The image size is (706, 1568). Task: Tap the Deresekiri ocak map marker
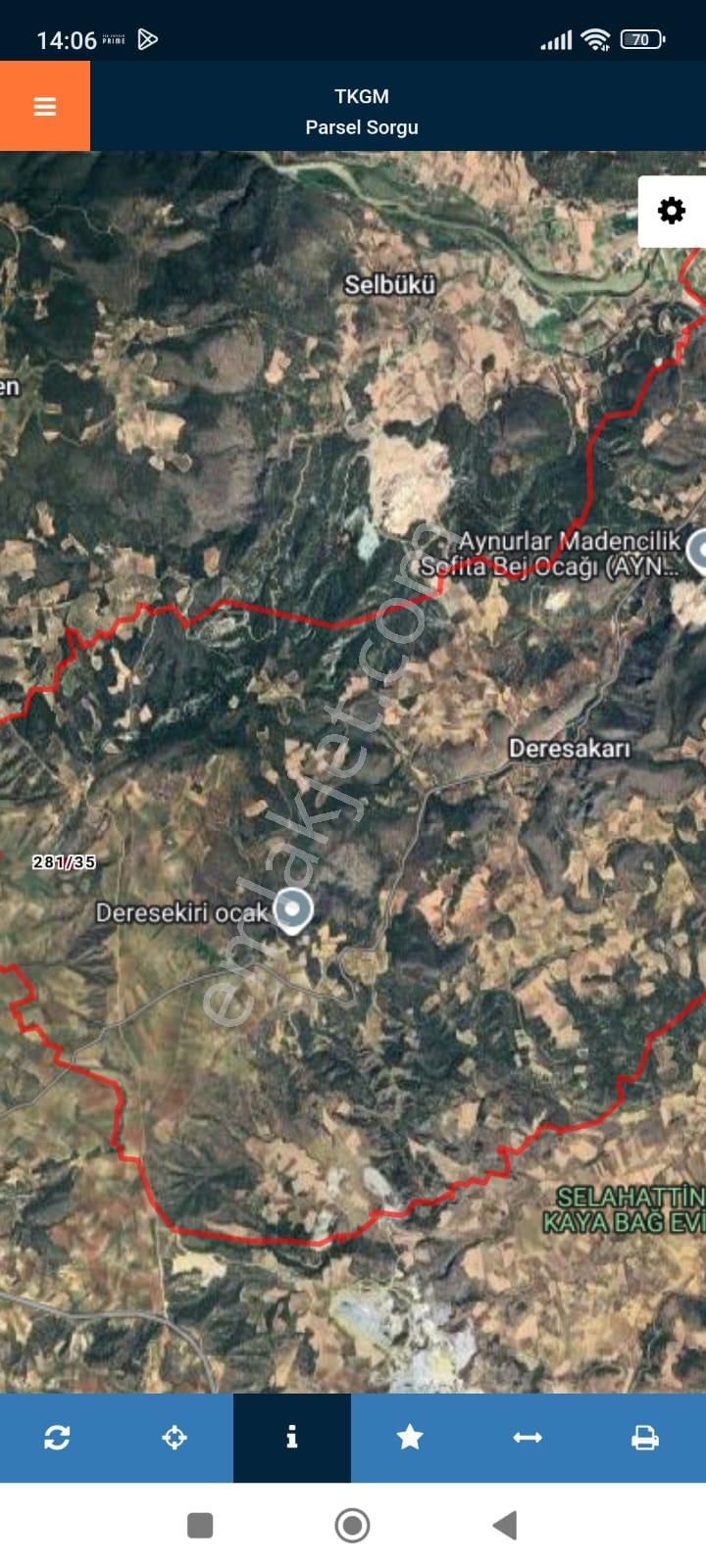(x=292, y=909)
